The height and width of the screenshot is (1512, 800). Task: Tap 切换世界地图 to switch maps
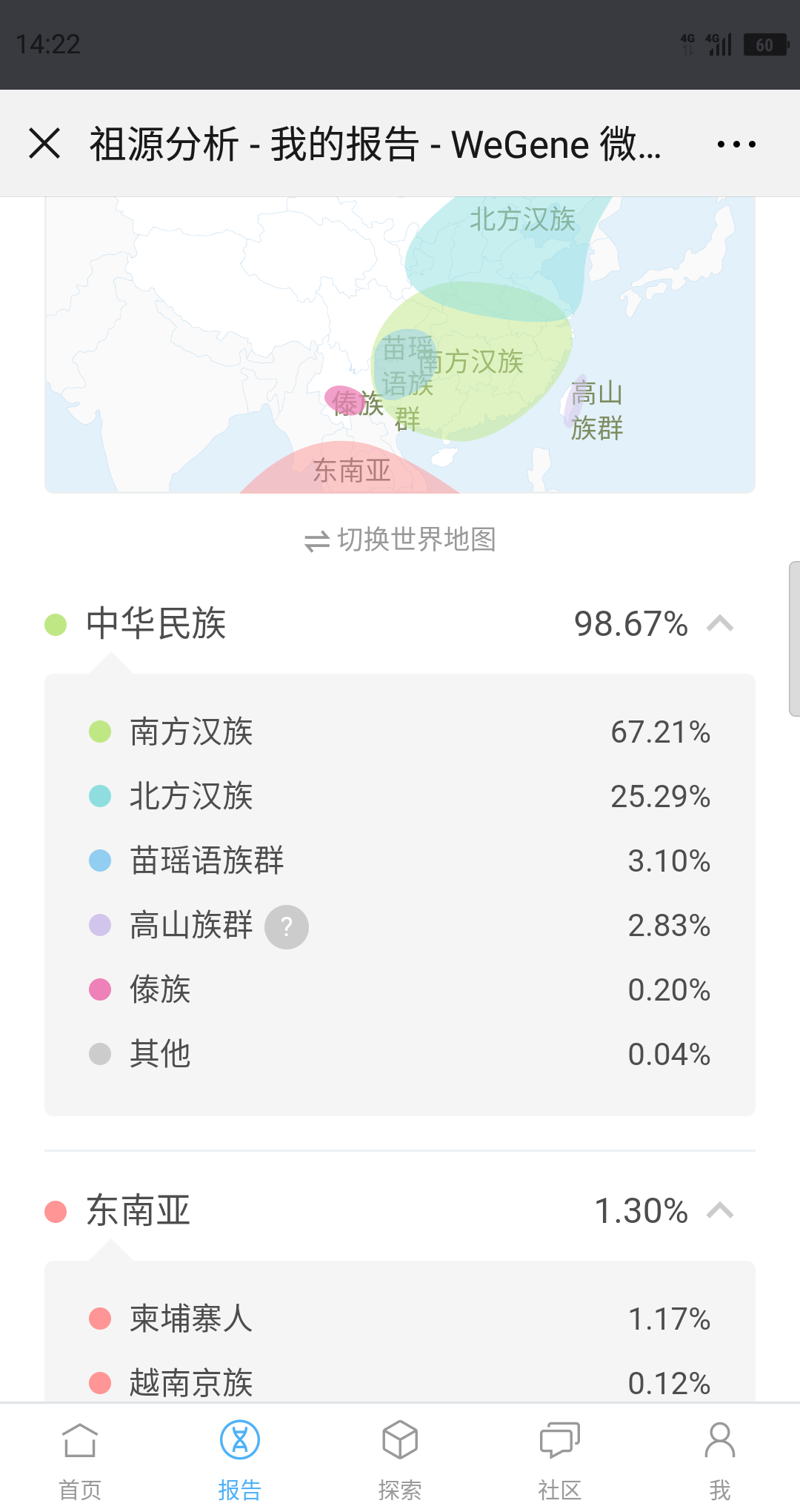[400, 540]
